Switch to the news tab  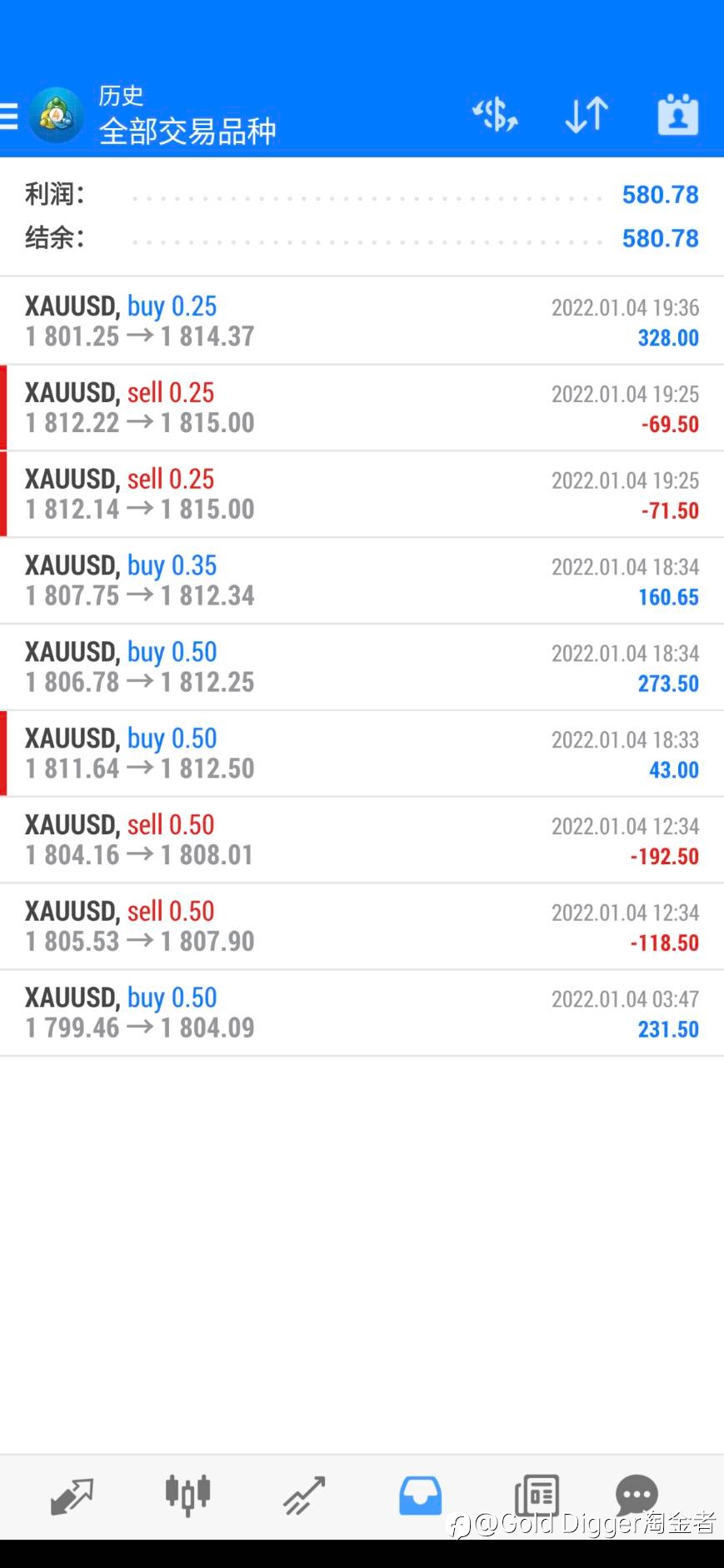tap(537, 1496)
